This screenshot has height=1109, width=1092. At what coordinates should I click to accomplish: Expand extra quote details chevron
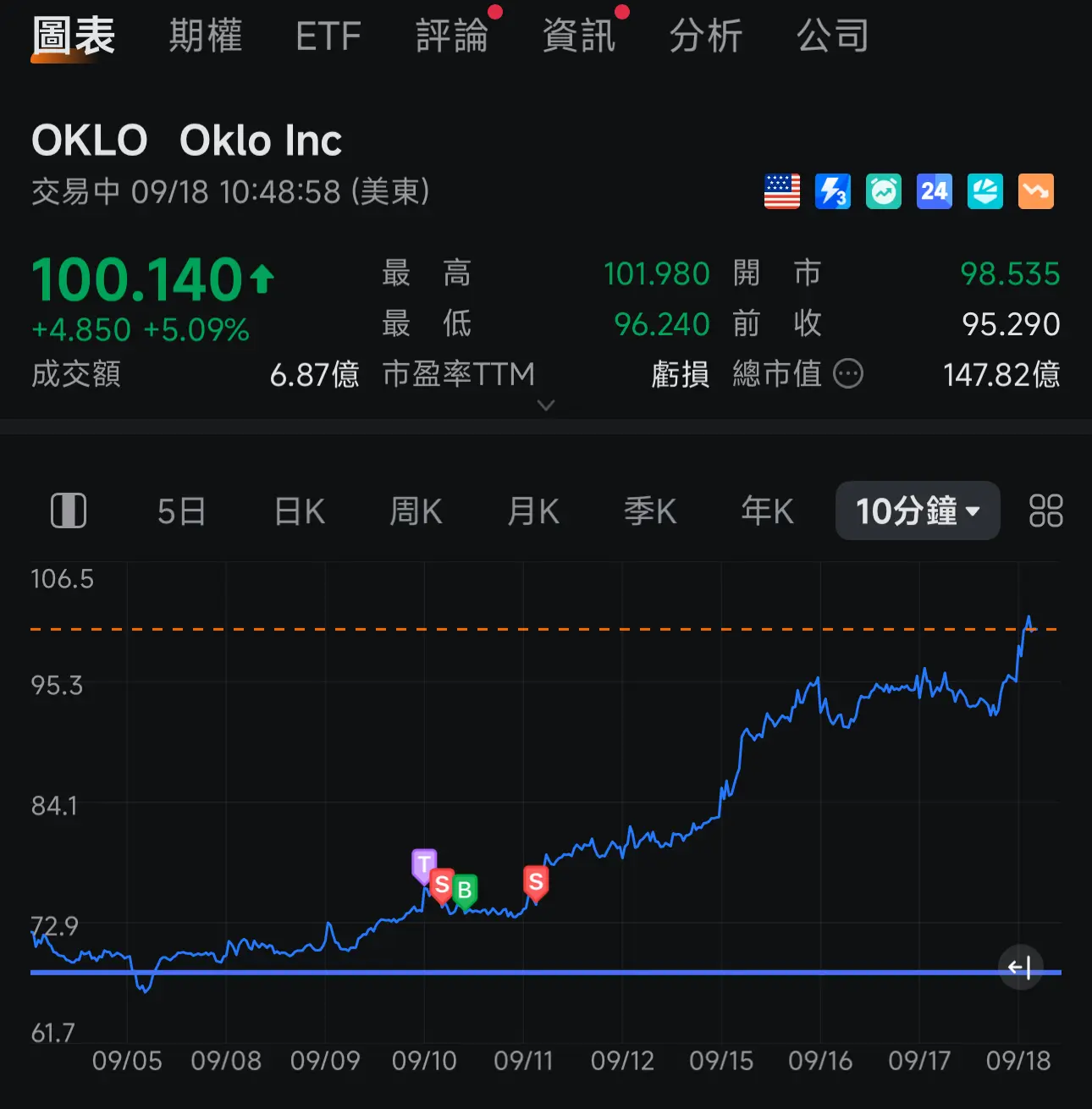pos(546,406)
